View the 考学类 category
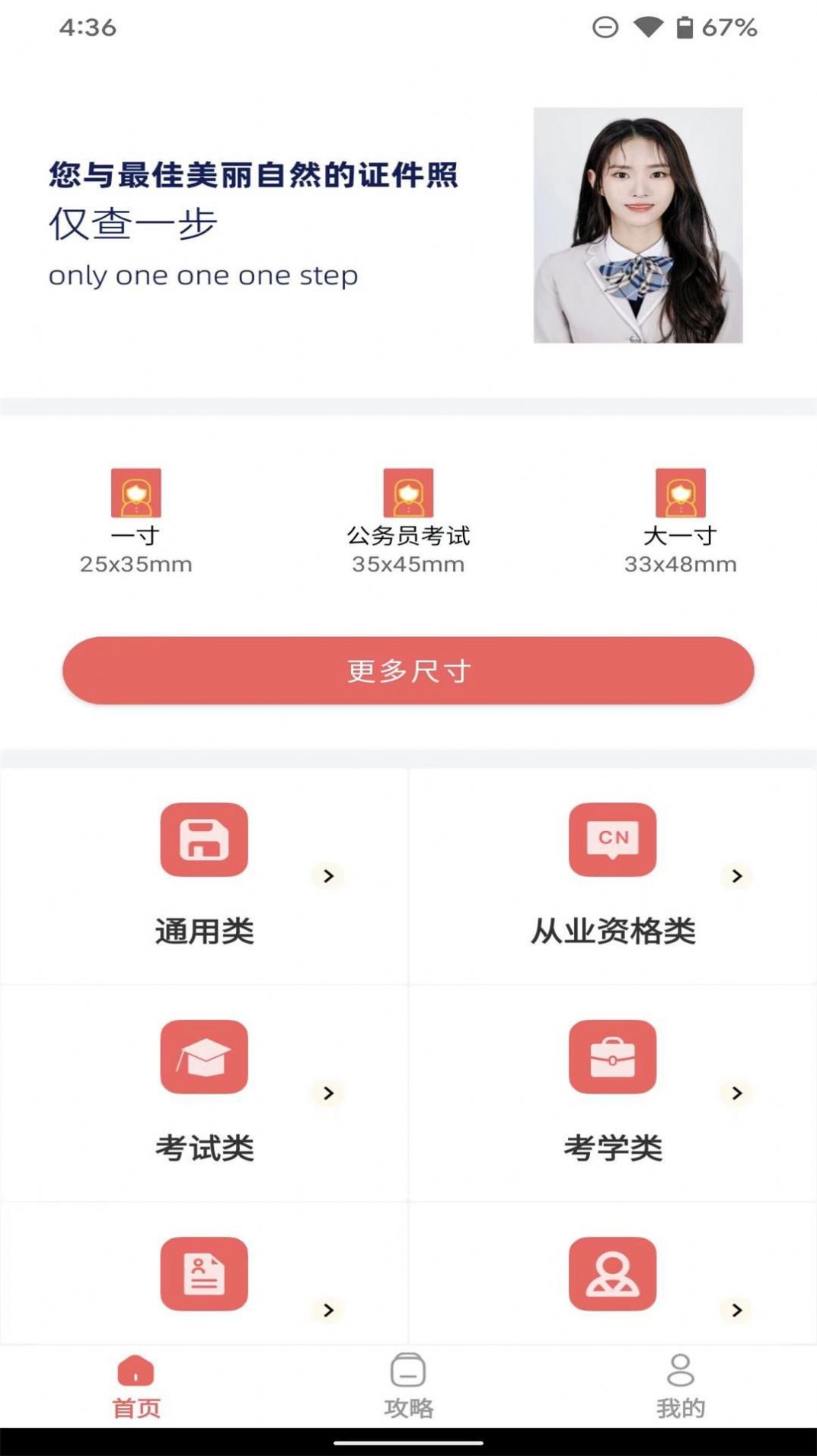 [612, 1092]
